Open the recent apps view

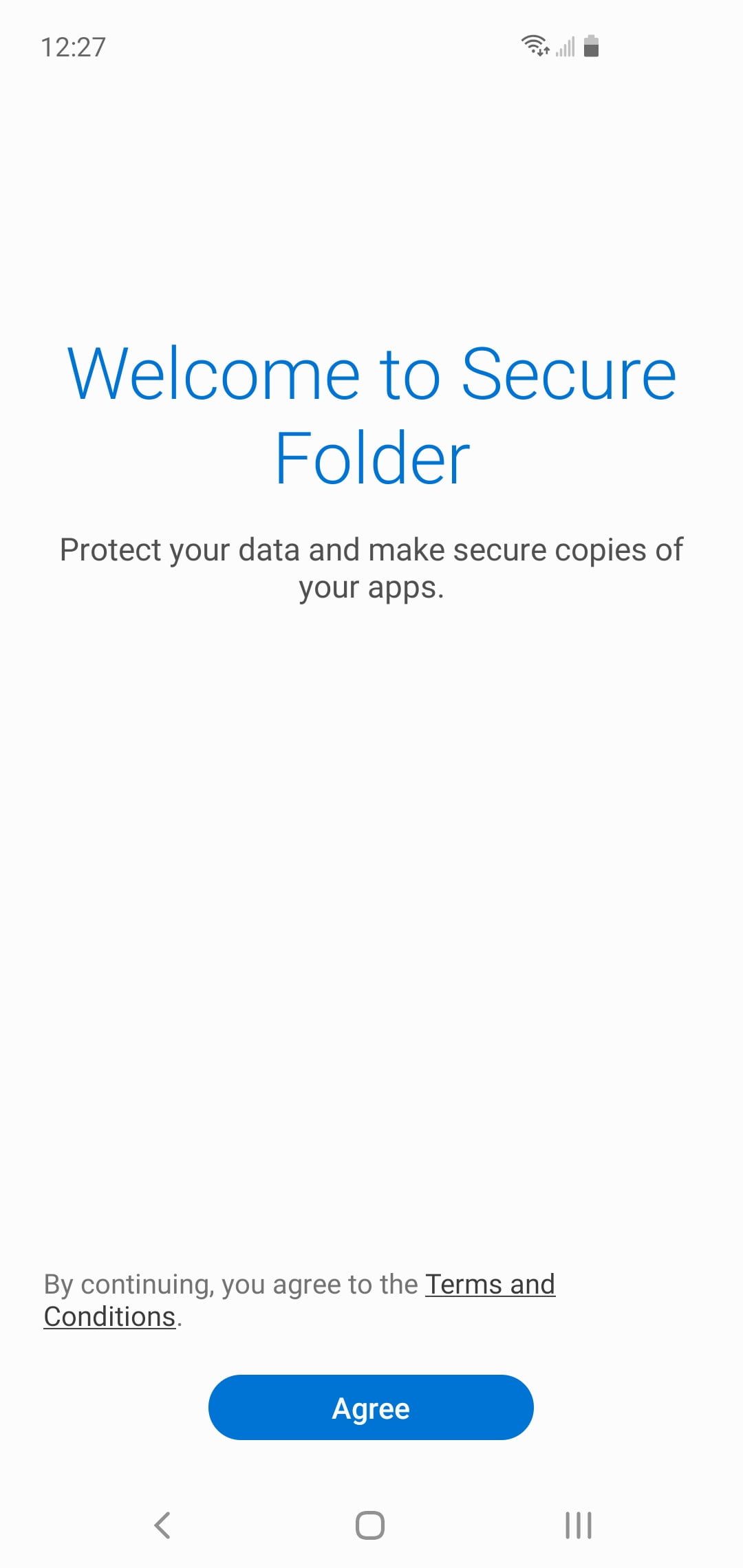578,1525
